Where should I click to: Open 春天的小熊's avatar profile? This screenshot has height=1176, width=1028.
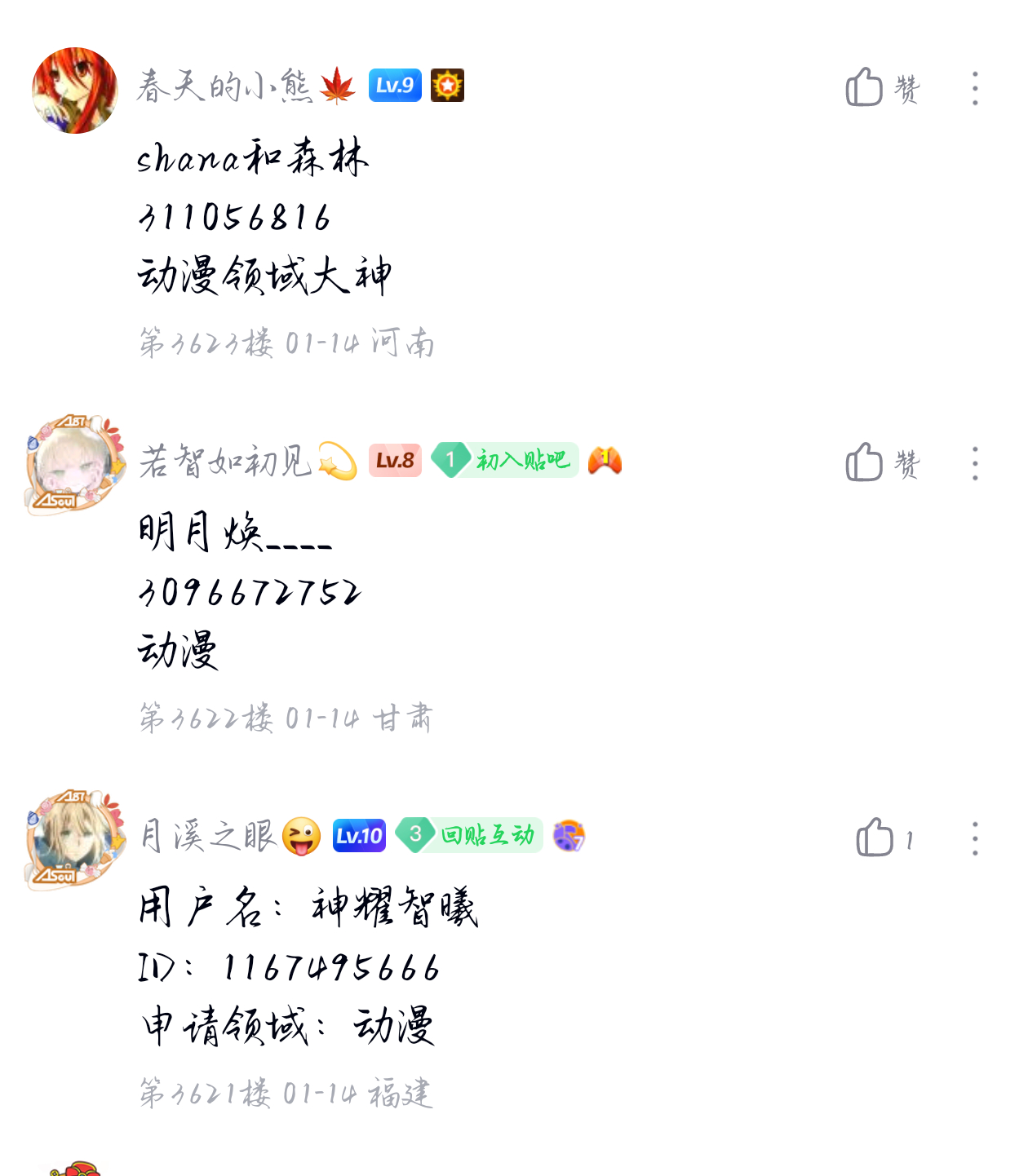point(75,91)
